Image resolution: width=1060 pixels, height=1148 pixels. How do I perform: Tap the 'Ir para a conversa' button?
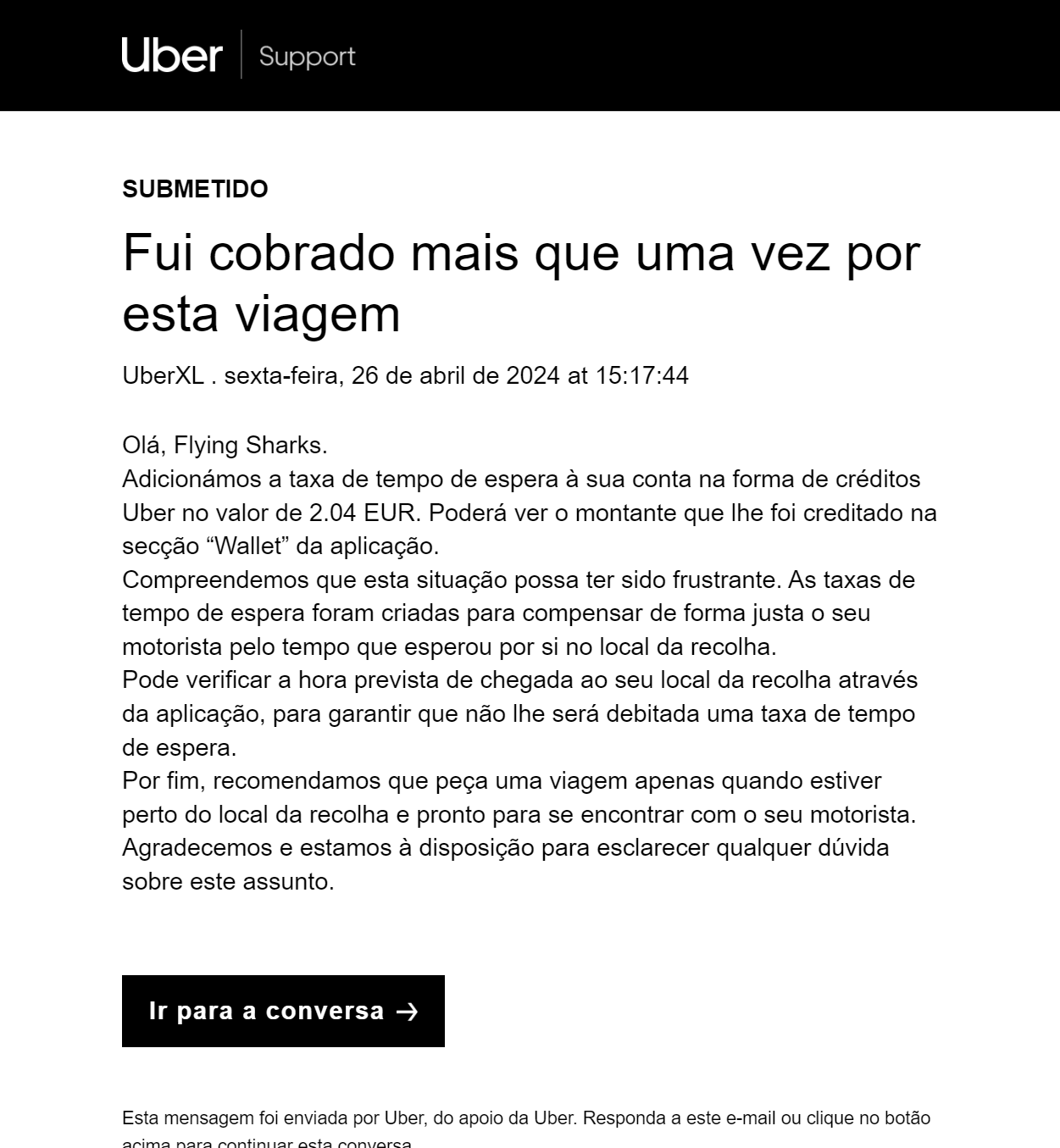coord(283,1011)
